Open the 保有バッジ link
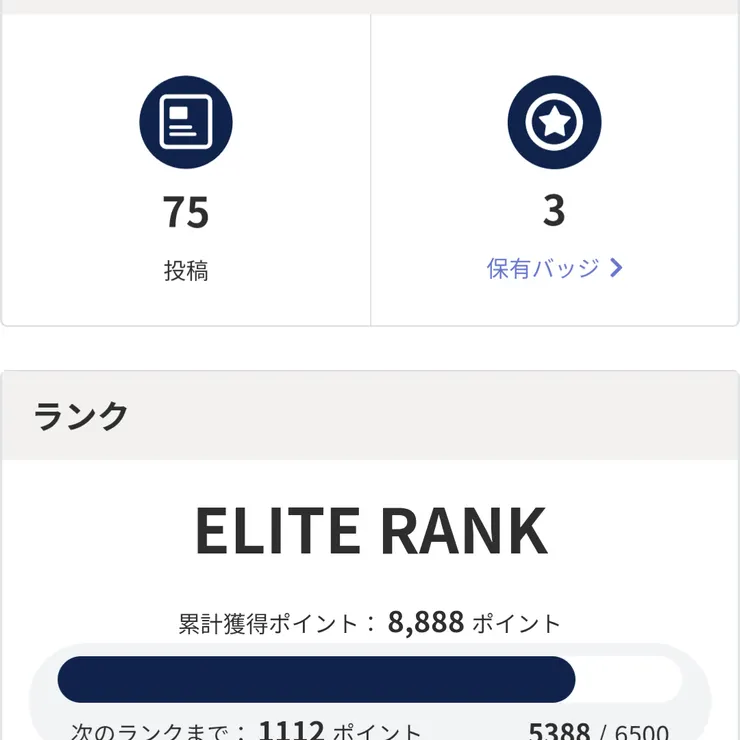 (x=554, y=268)
